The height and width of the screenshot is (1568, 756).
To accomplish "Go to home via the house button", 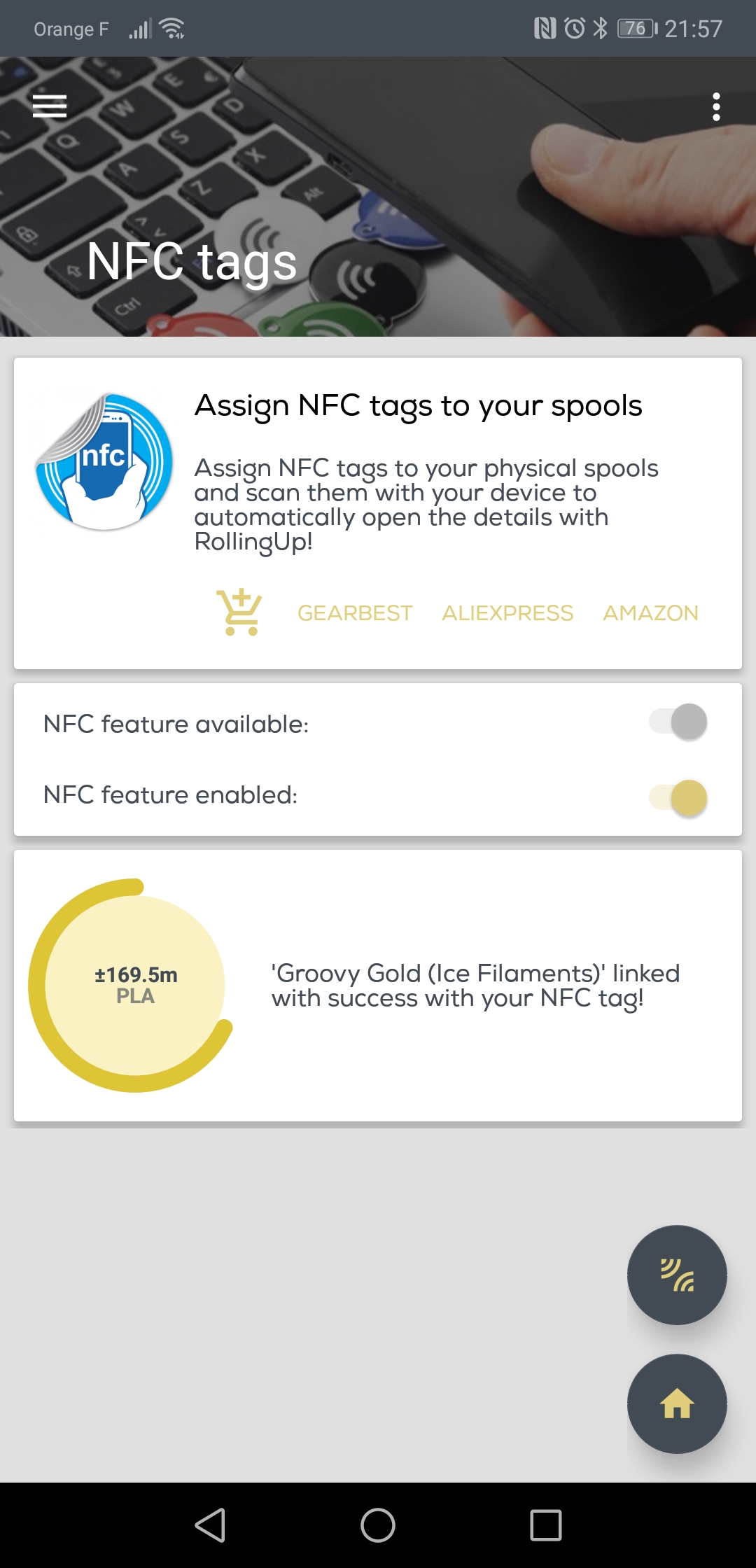I will [677, 1403].
